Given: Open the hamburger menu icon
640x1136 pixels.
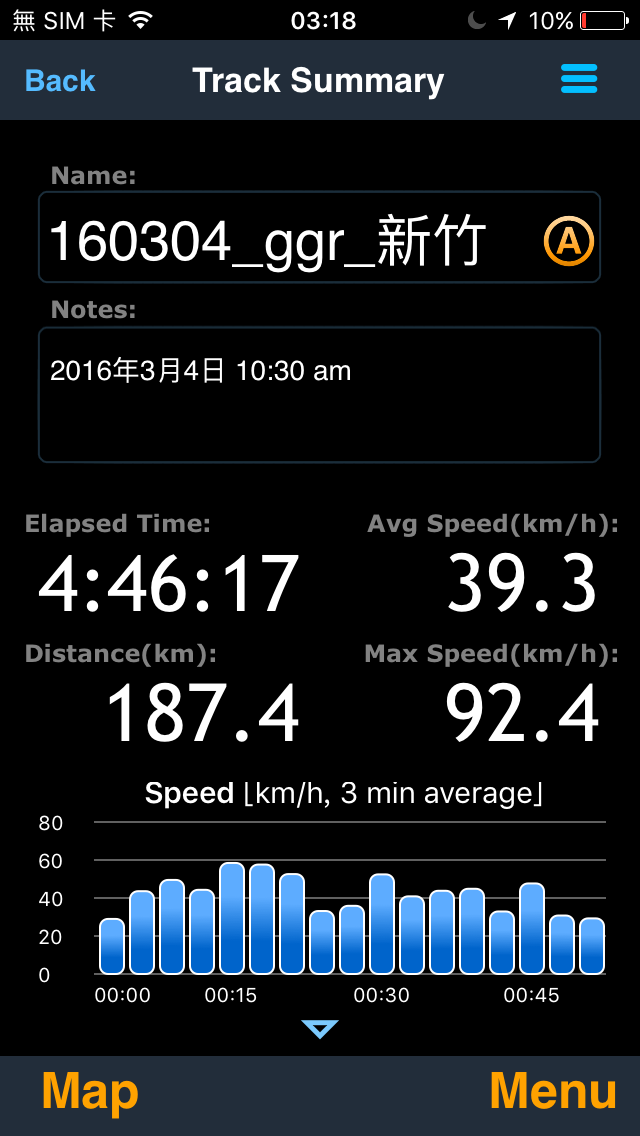Looking at the screenshot, I should pyautogui.click(x=578, y=79).
